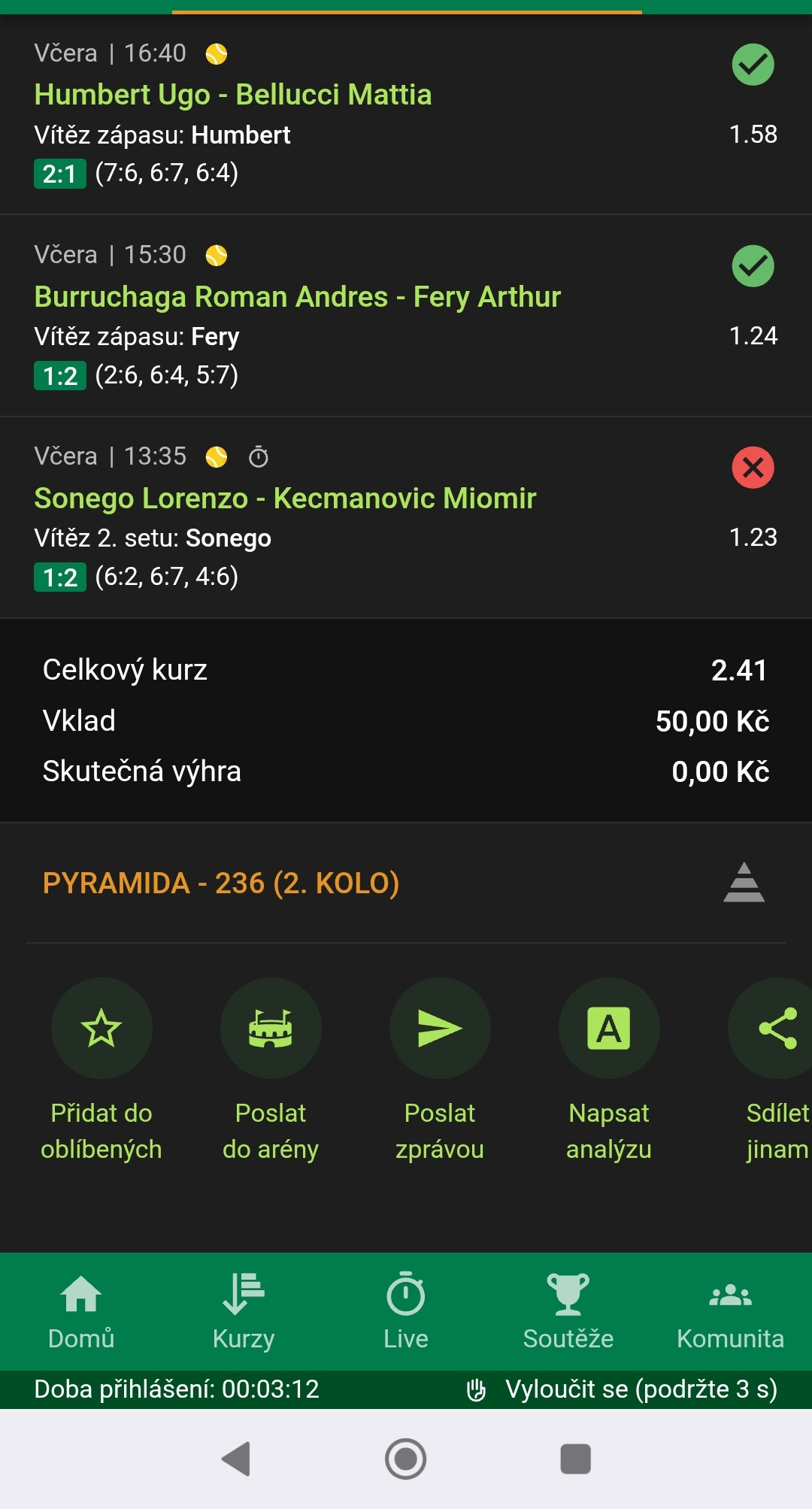
Task: Open the Humbert Ugo - Bellucci Mattia match
Action: click(233, 95)
